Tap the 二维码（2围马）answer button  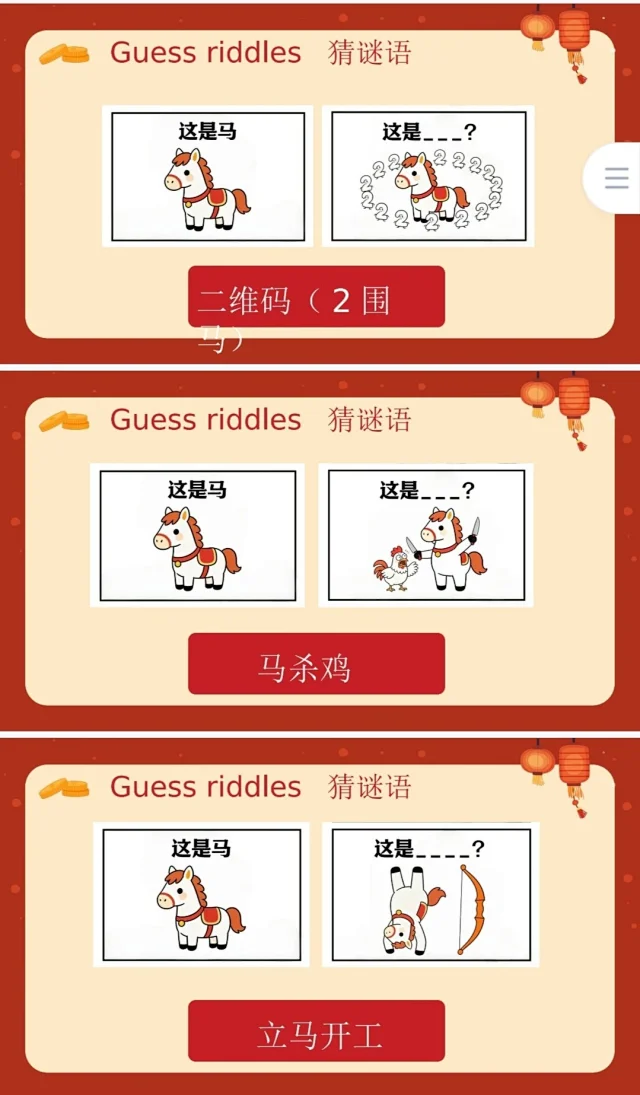point(316,297)
